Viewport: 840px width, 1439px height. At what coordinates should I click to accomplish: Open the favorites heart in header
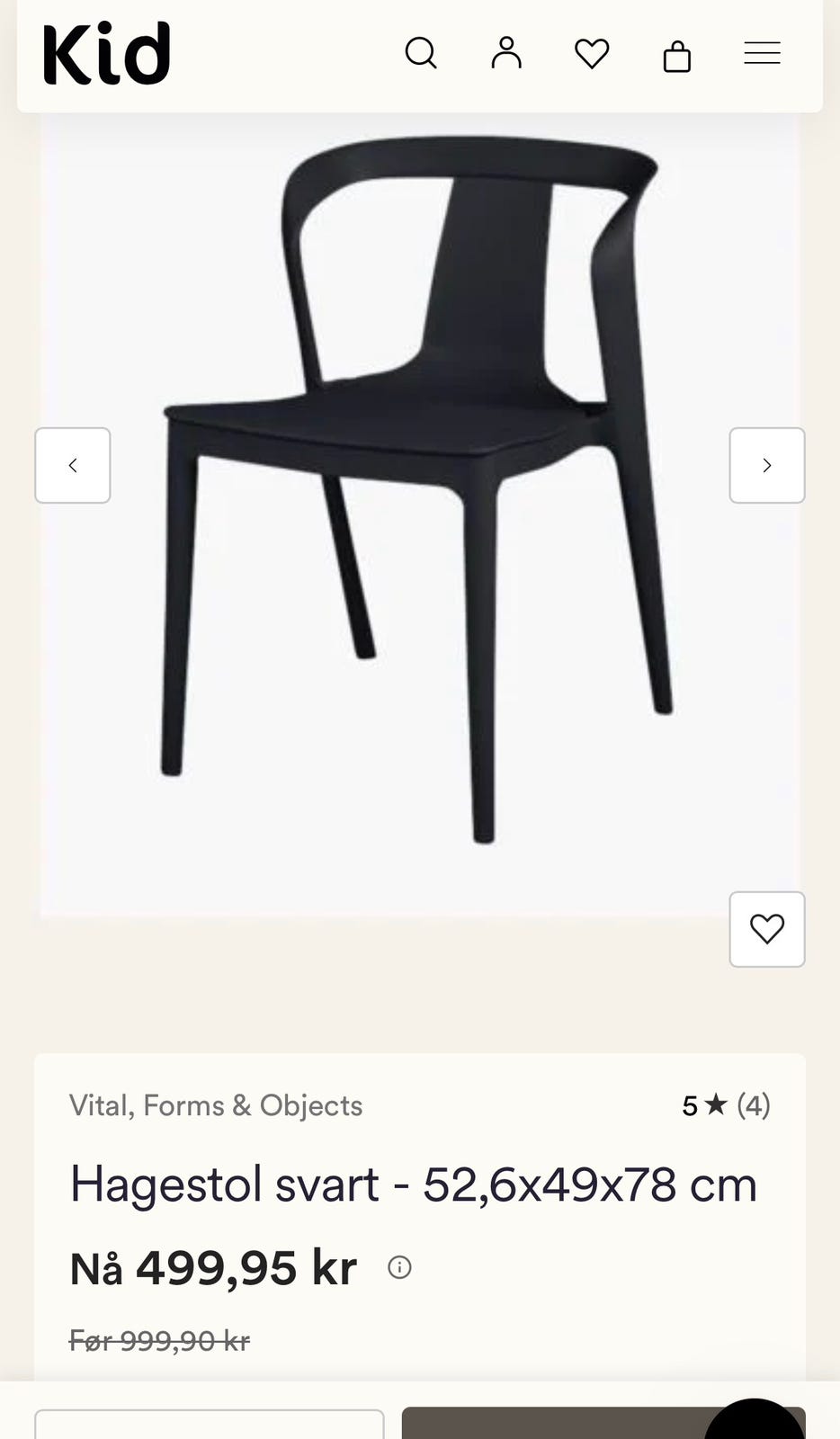tap(592, 54)
